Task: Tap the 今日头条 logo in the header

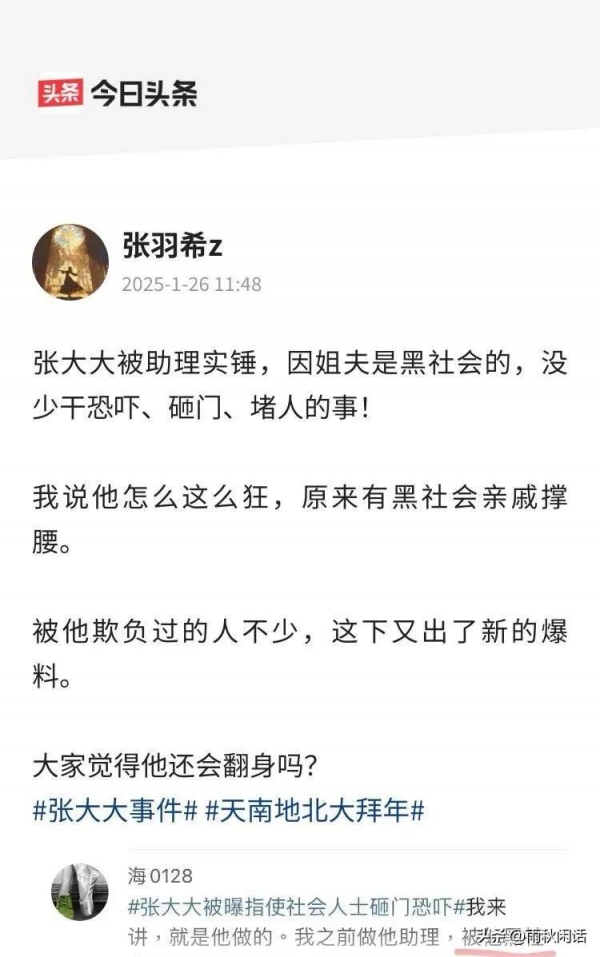Action: coord(117,94)
